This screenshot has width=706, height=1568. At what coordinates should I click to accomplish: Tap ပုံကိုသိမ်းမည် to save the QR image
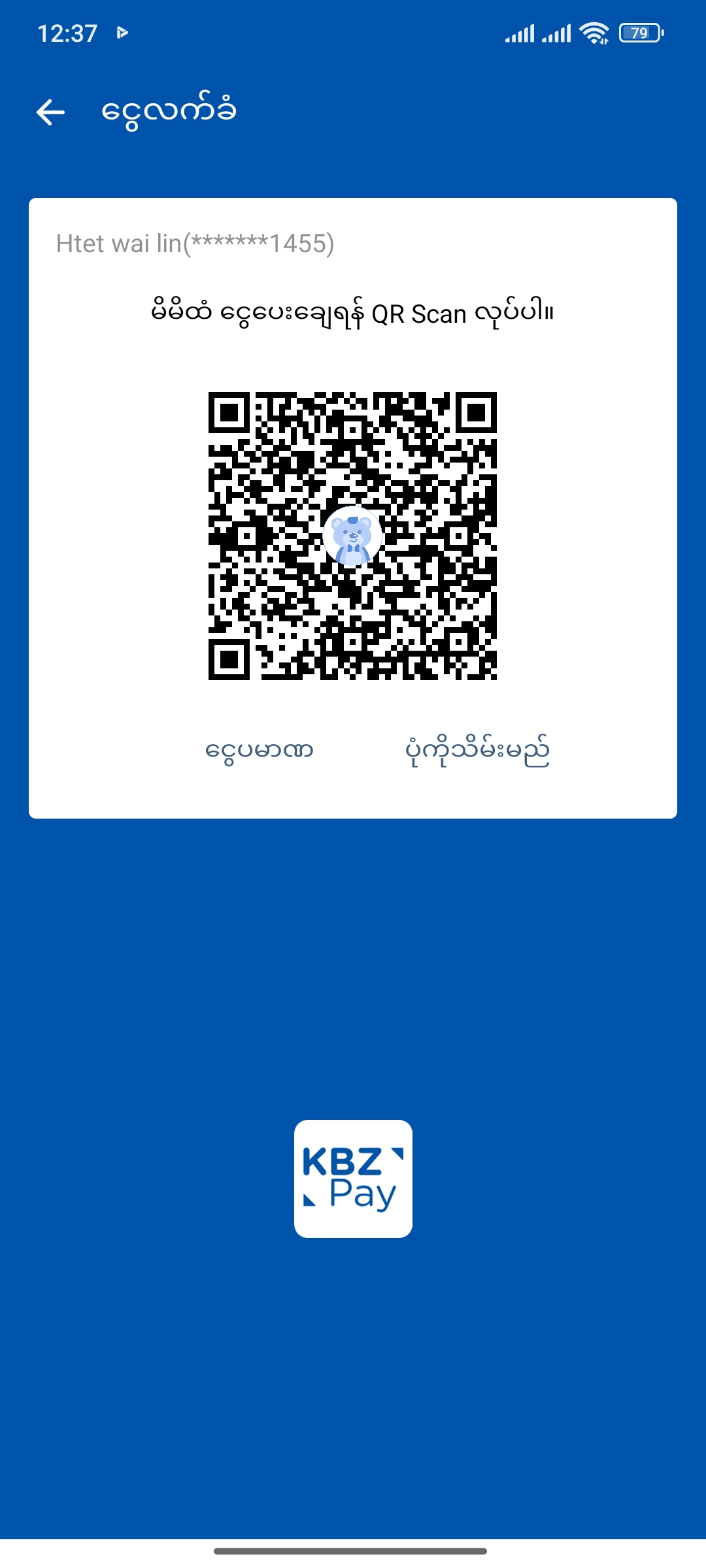click(477, 751)
